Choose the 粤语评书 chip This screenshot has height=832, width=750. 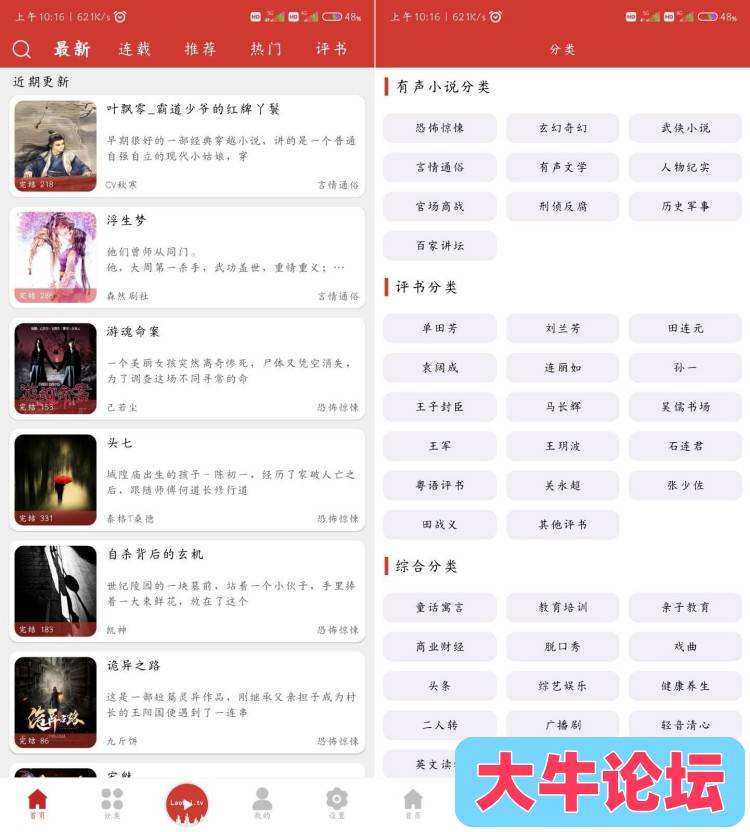point(440,485)
